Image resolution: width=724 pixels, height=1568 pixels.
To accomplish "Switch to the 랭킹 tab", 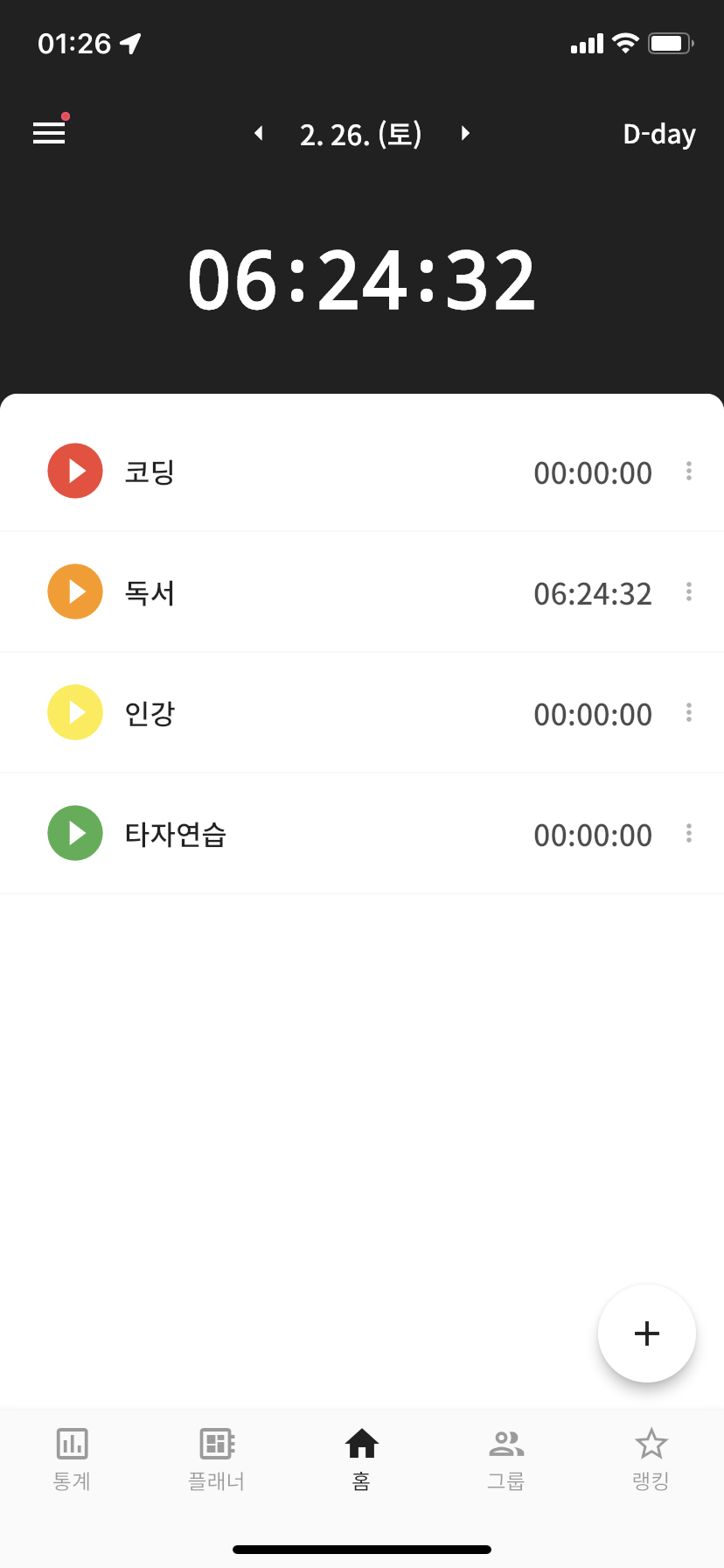I will [651, 1459].
